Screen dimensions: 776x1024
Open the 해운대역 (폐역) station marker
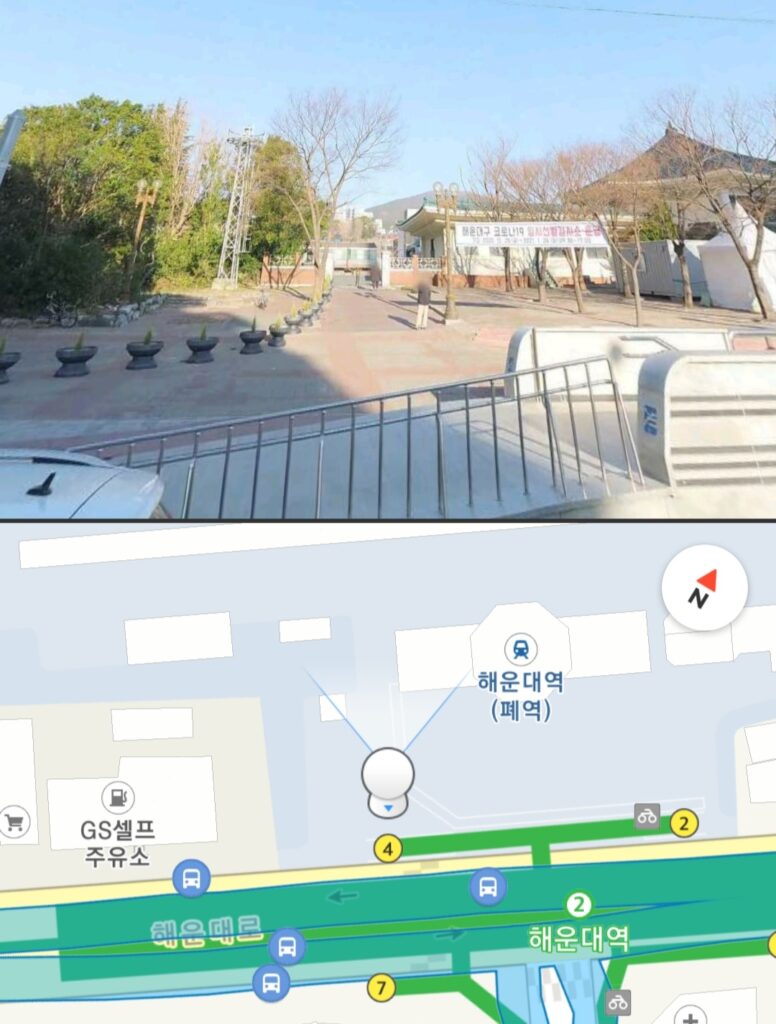[x=520, y=648]
